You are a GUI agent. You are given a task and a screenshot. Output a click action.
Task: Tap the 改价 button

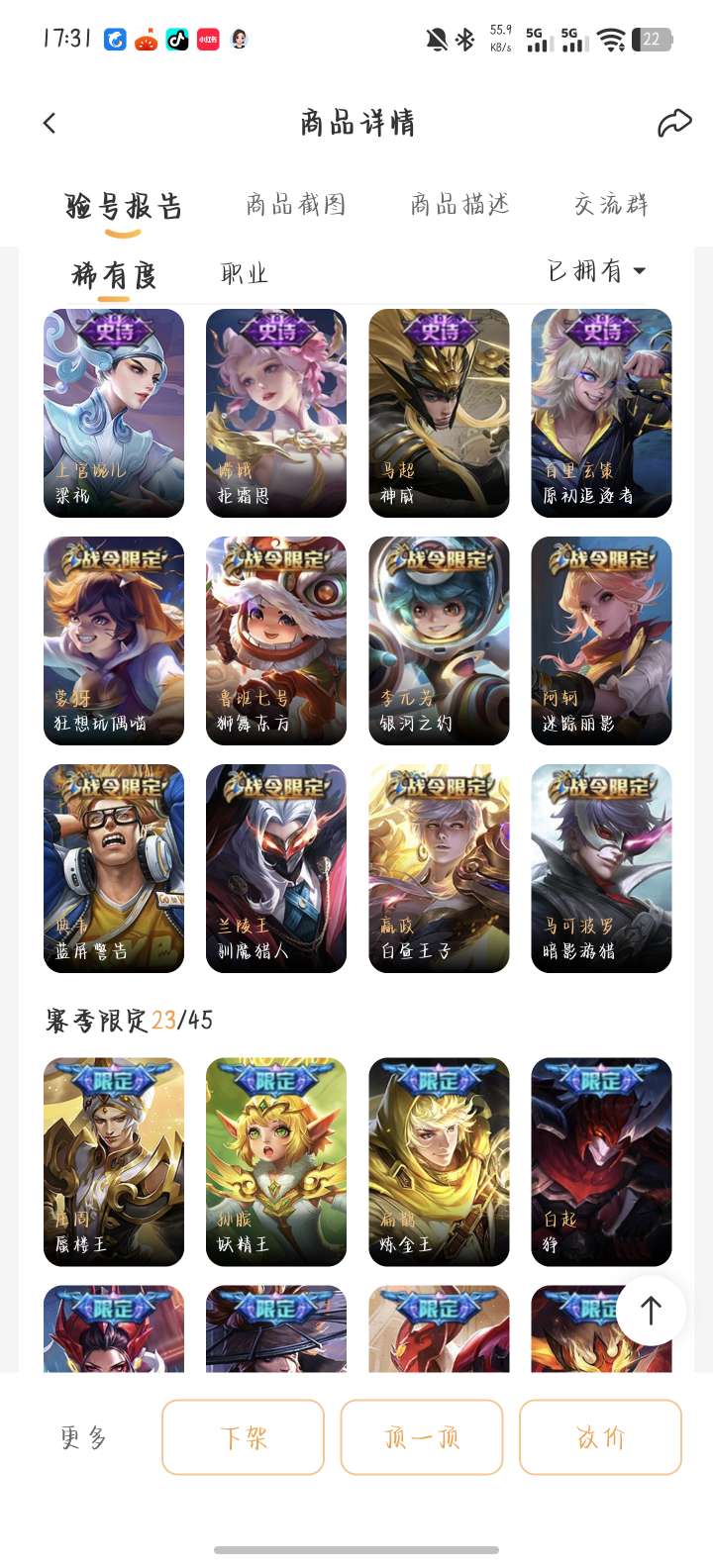(x=600, y=1437)
